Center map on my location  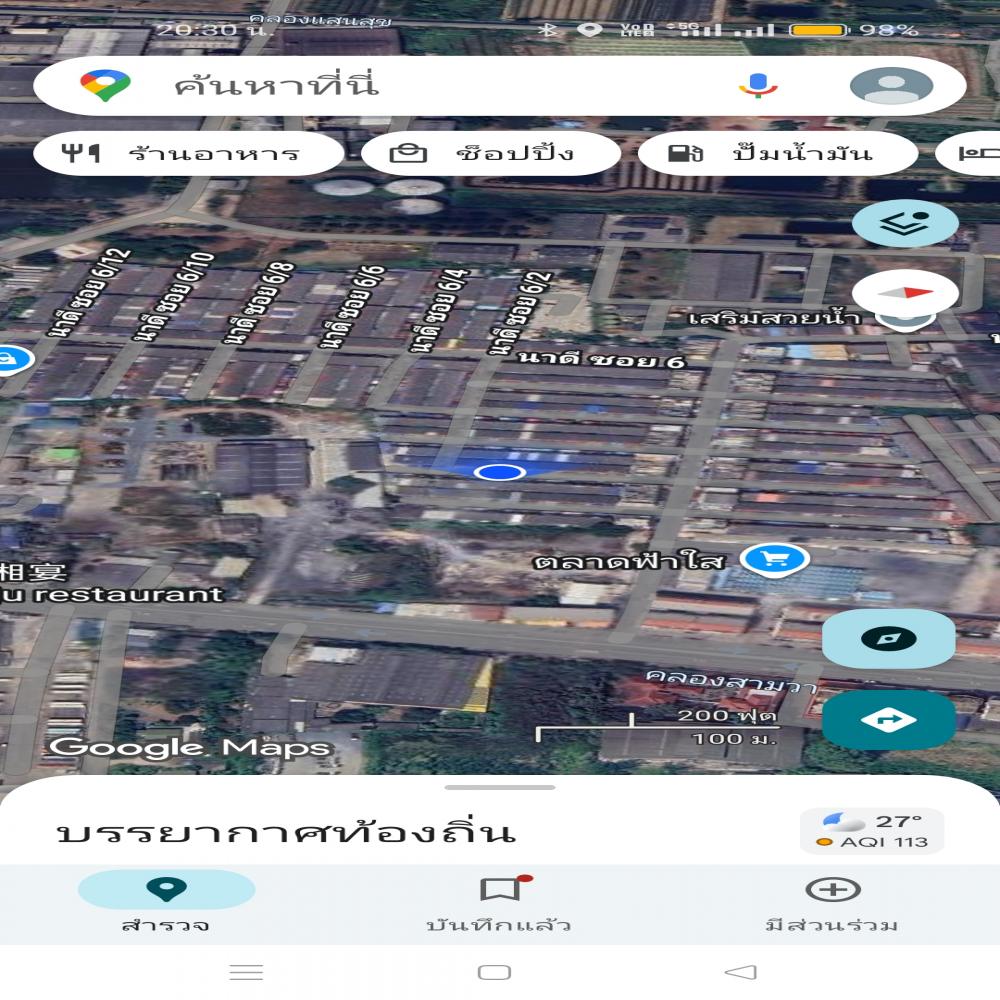888,640
